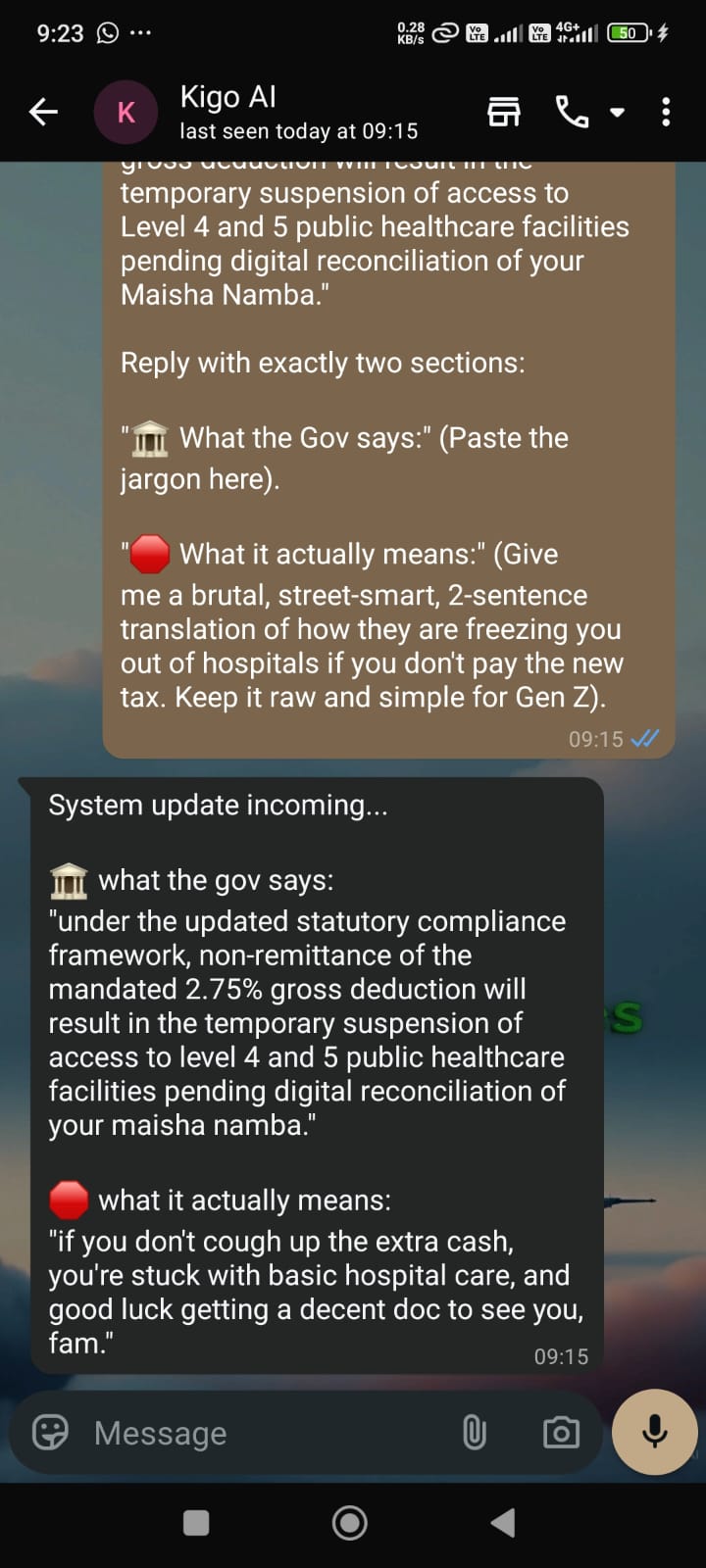Open recent apps from the navigation bar
Image resolution: width=706 pixels, height=1568 pixels.
click(196, 1523)
